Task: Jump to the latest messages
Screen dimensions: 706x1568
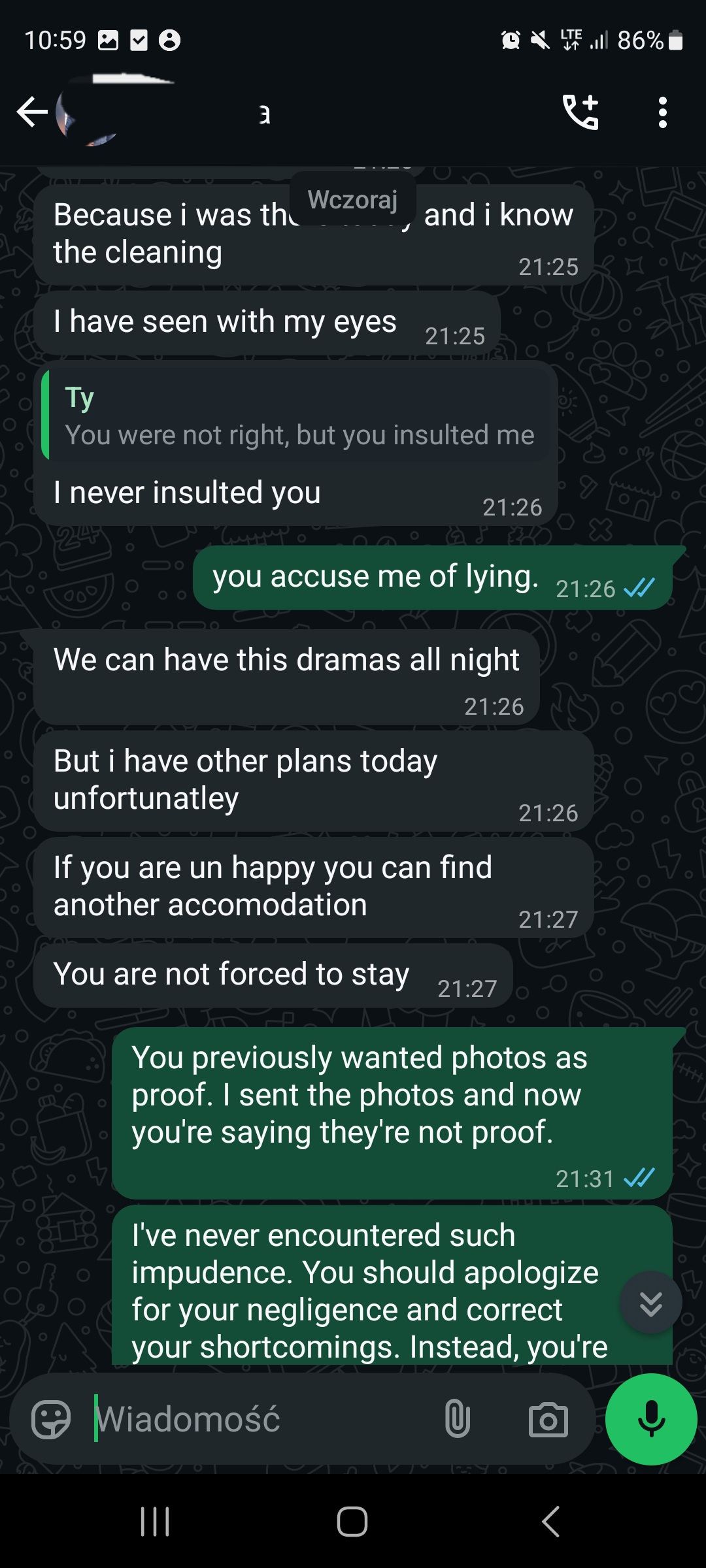Action: pyautogui.click(x=650, y=1302)
